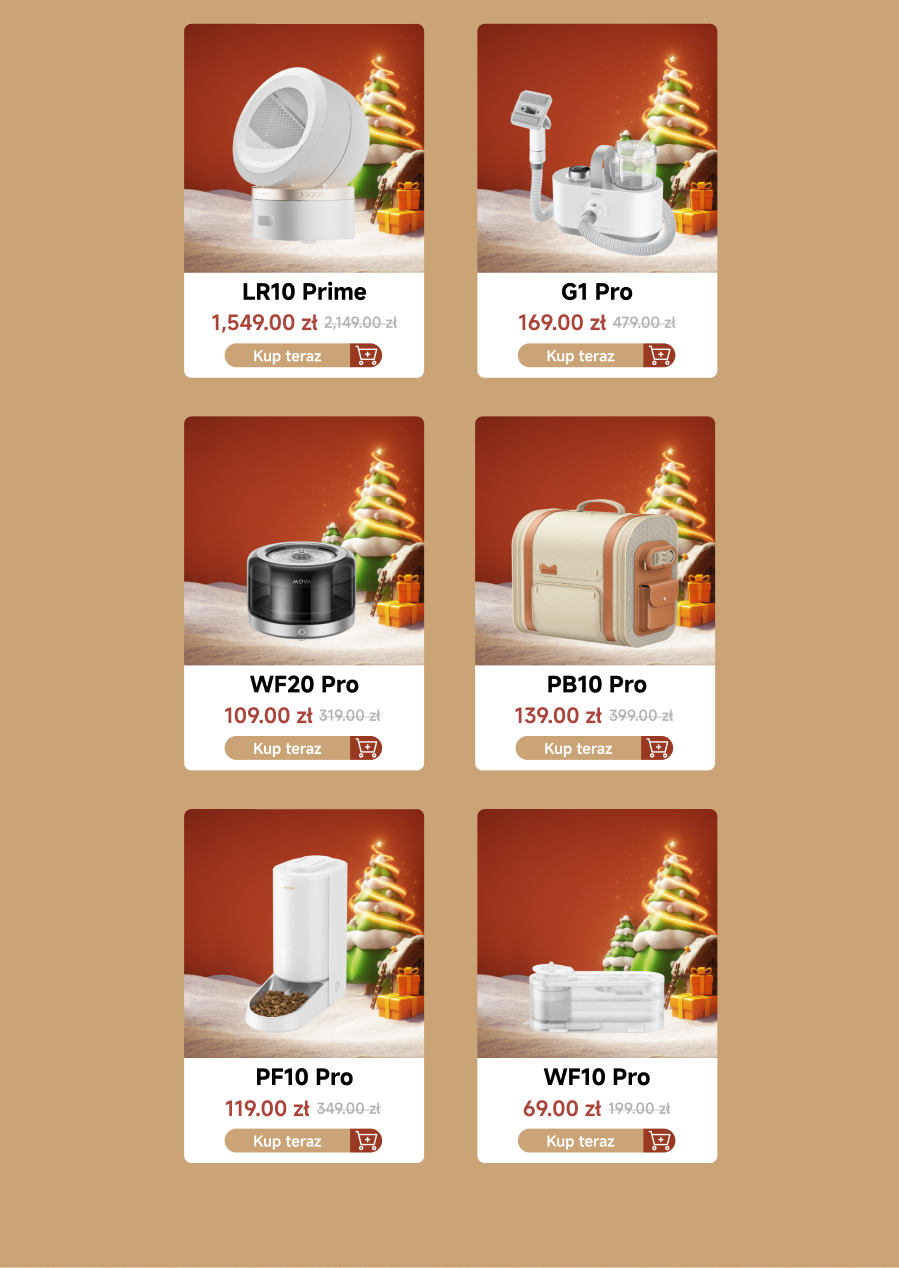
Task: Add PF10 Pro to cart
Action: [x=366, y=1141]
